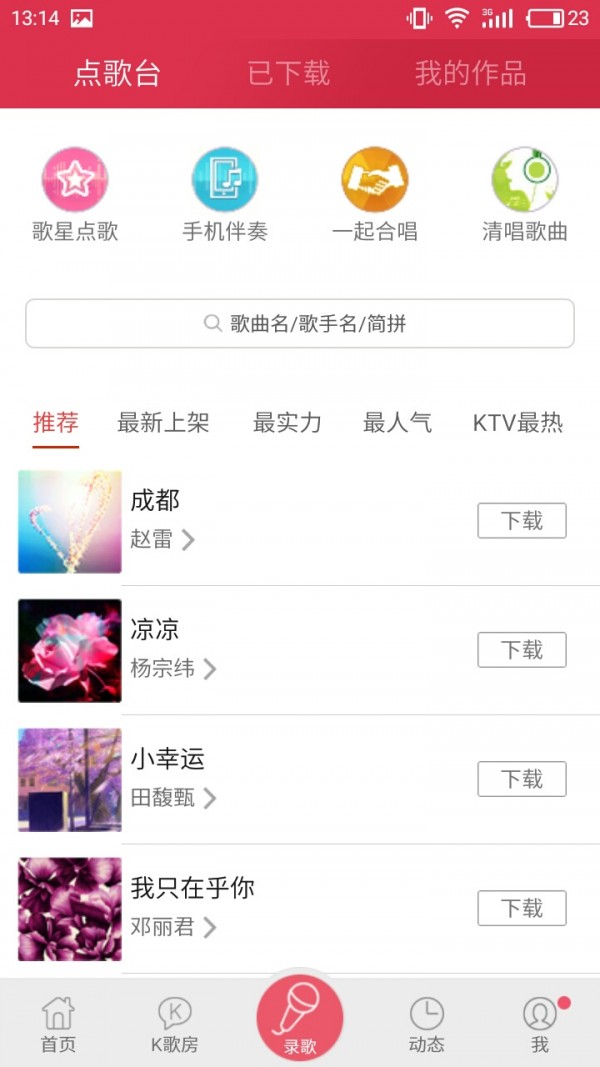The width and height of the screenshot is (600, 1067).
Task: Download 我只在乎你
Action: point(522,908)
